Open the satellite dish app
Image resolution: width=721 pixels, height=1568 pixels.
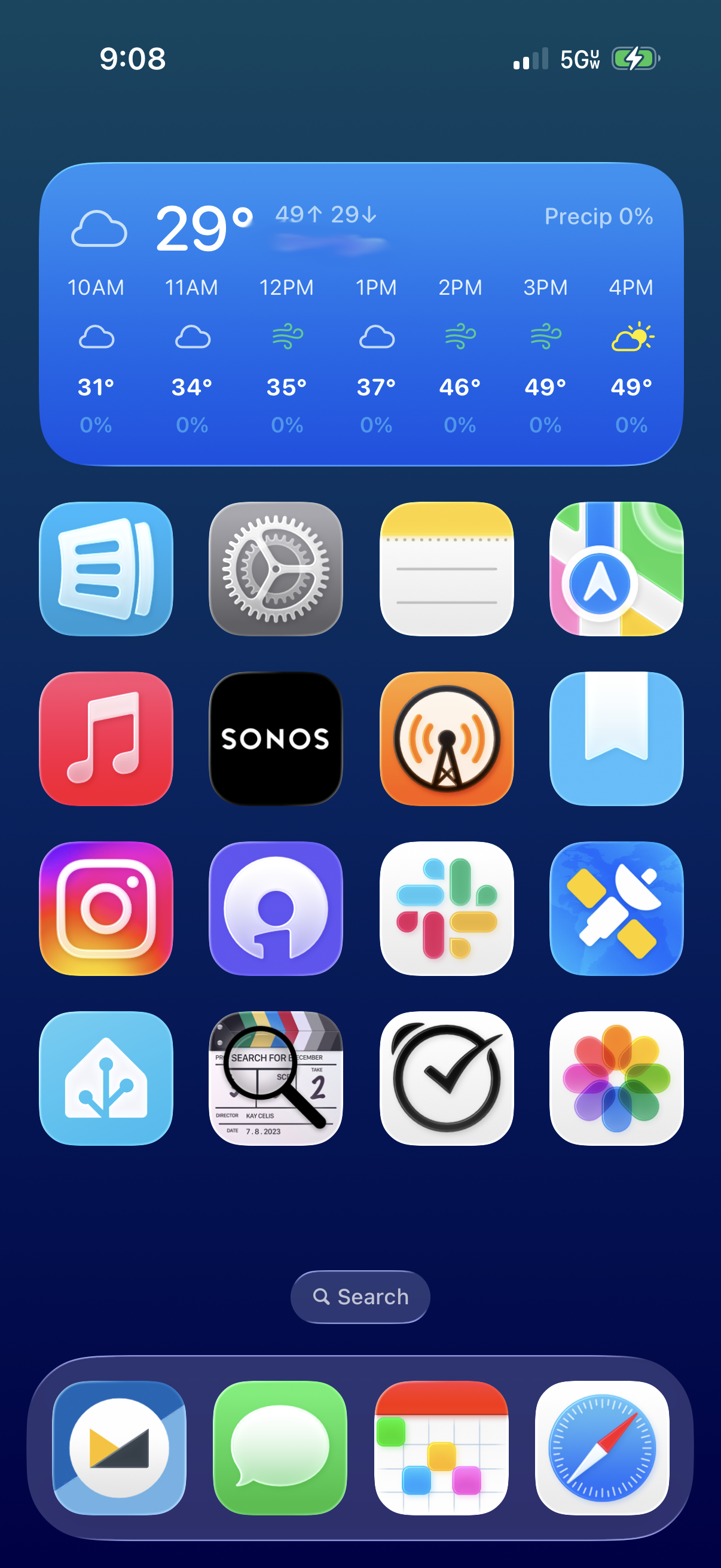click(x=616, y=908)
